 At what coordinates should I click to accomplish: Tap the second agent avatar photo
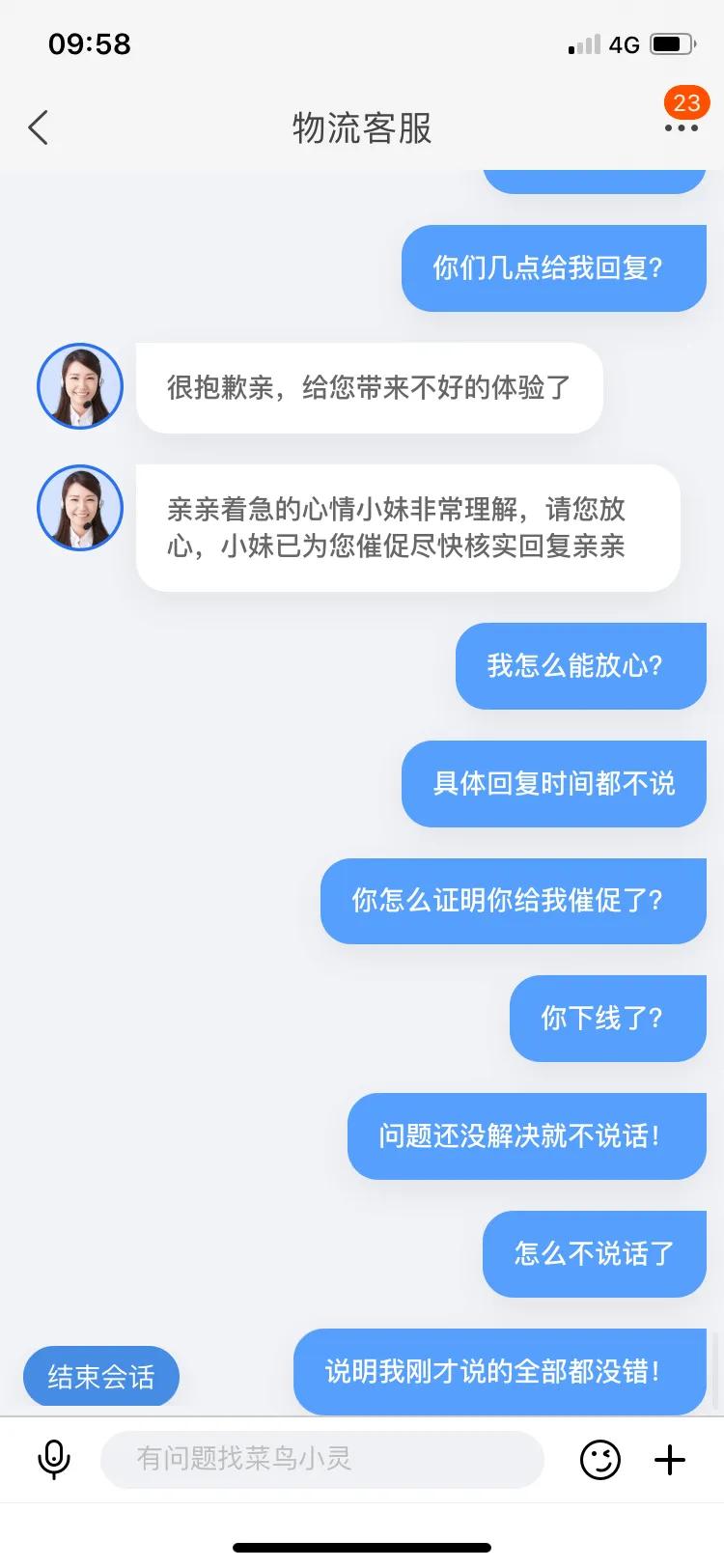pyautogui.click(x=80, y=508)
